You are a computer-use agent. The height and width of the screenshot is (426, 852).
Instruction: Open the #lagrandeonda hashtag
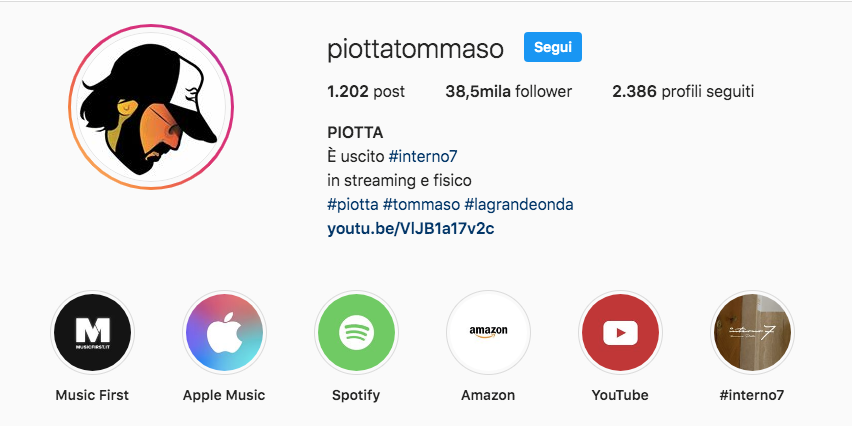pyautogui.click(x=519, y=204)
